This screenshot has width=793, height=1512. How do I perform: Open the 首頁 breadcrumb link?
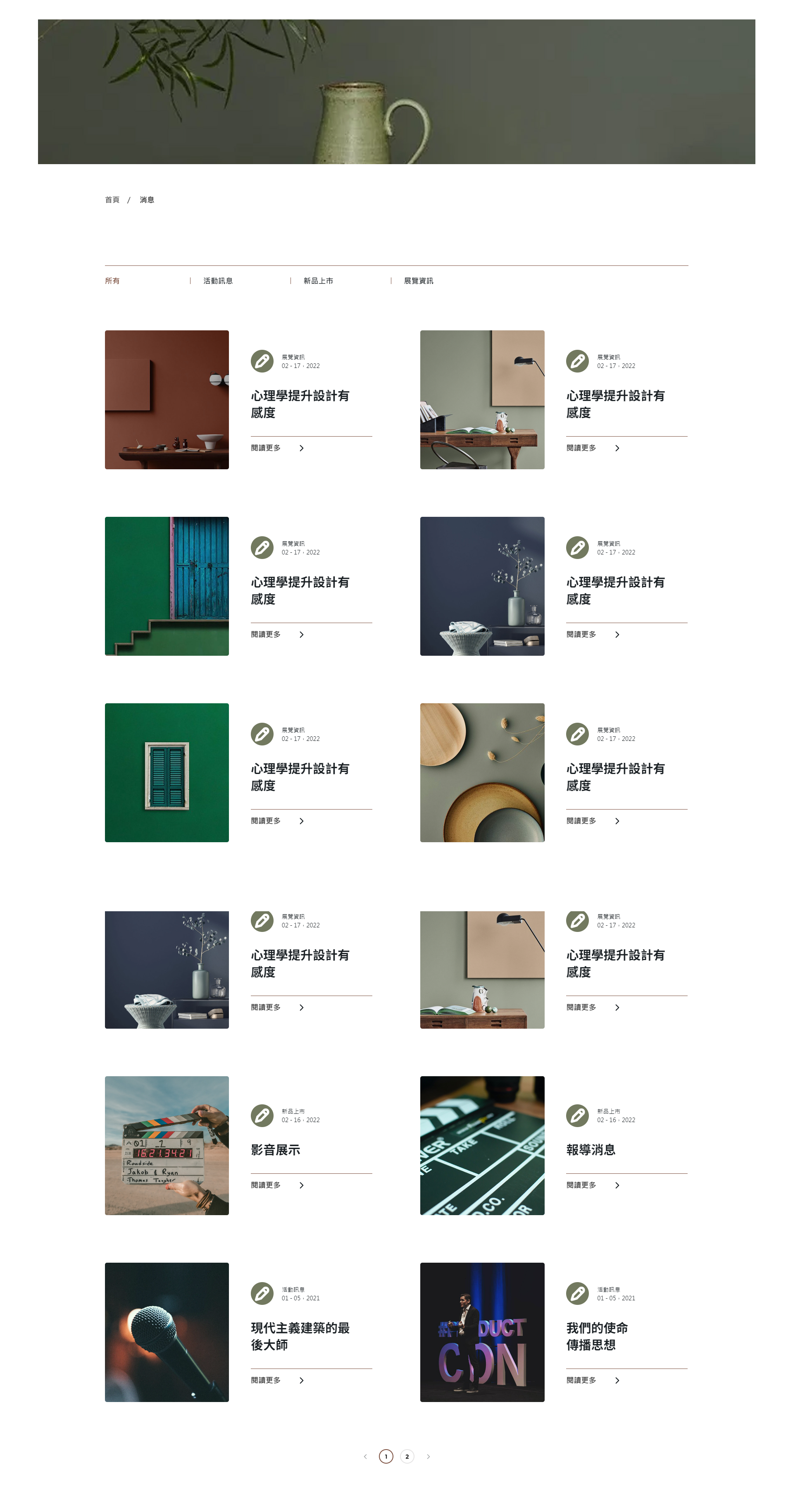(x=112, y=200)
